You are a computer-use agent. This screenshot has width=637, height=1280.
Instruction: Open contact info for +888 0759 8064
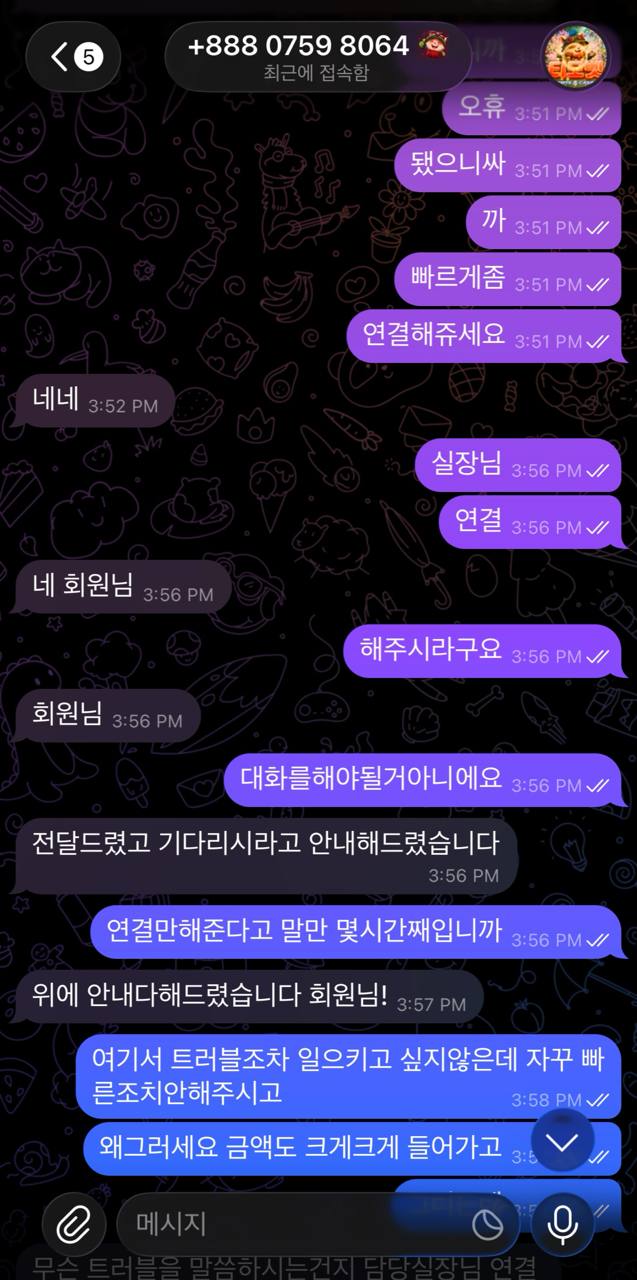[x=317, y=57]
